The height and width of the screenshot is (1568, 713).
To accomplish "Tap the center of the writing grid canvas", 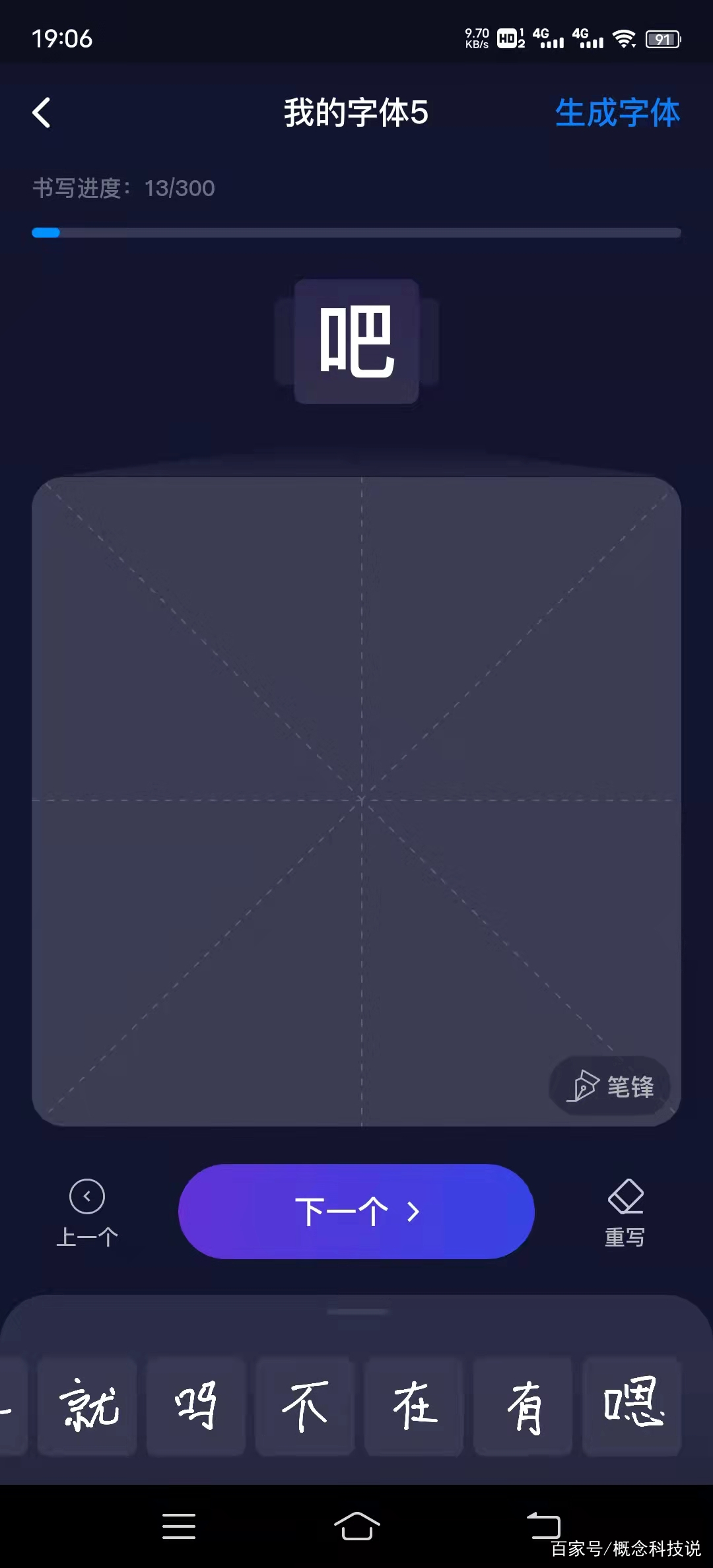I will coord(356,799).
